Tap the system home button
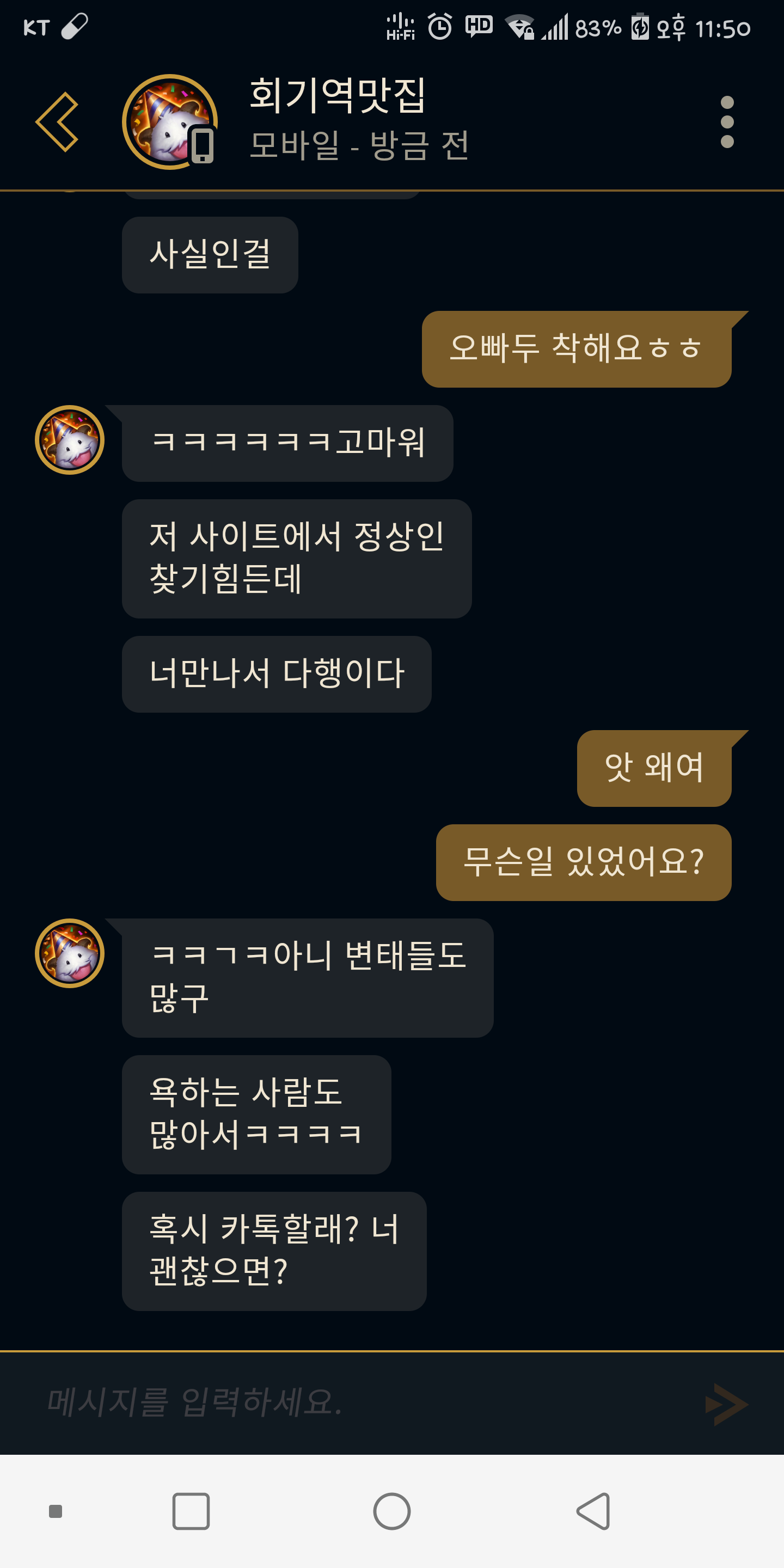Image resolution: width=784 pixels, height=1568 pixels. coord(391,1511)
